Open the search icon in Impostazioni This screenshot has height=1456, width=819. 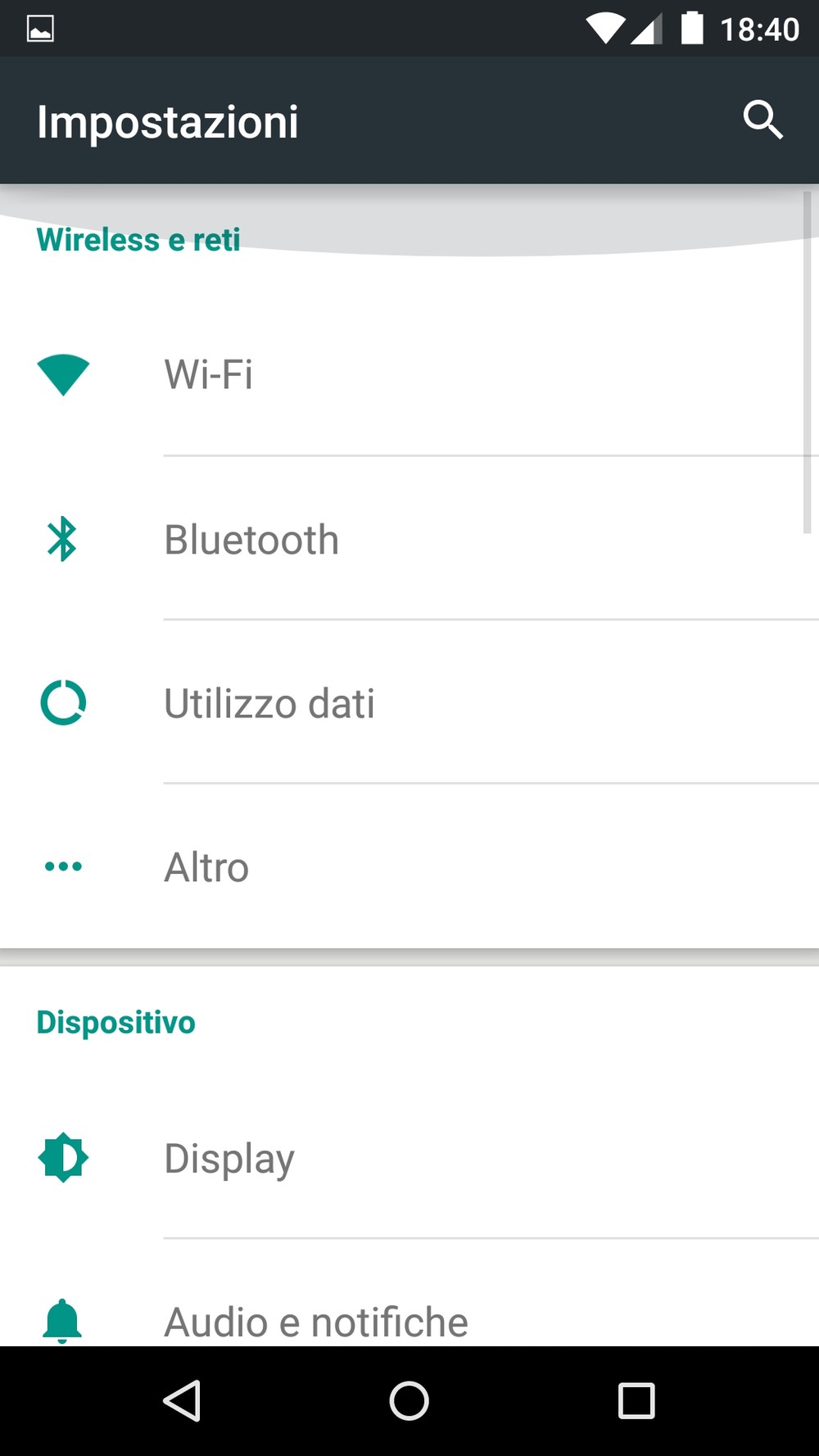click(762, 120)
